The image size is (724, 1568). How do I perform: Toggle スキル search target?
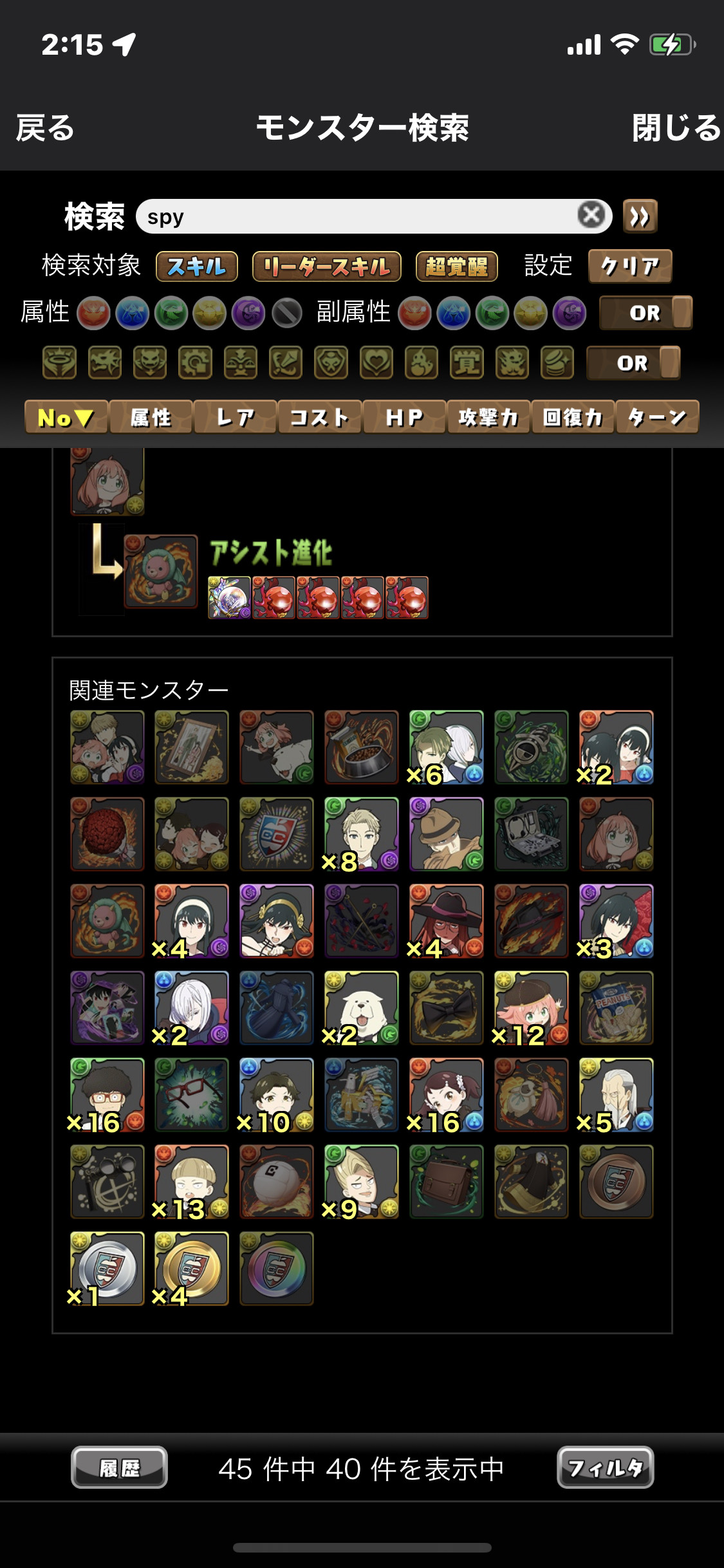coord(197,266)
